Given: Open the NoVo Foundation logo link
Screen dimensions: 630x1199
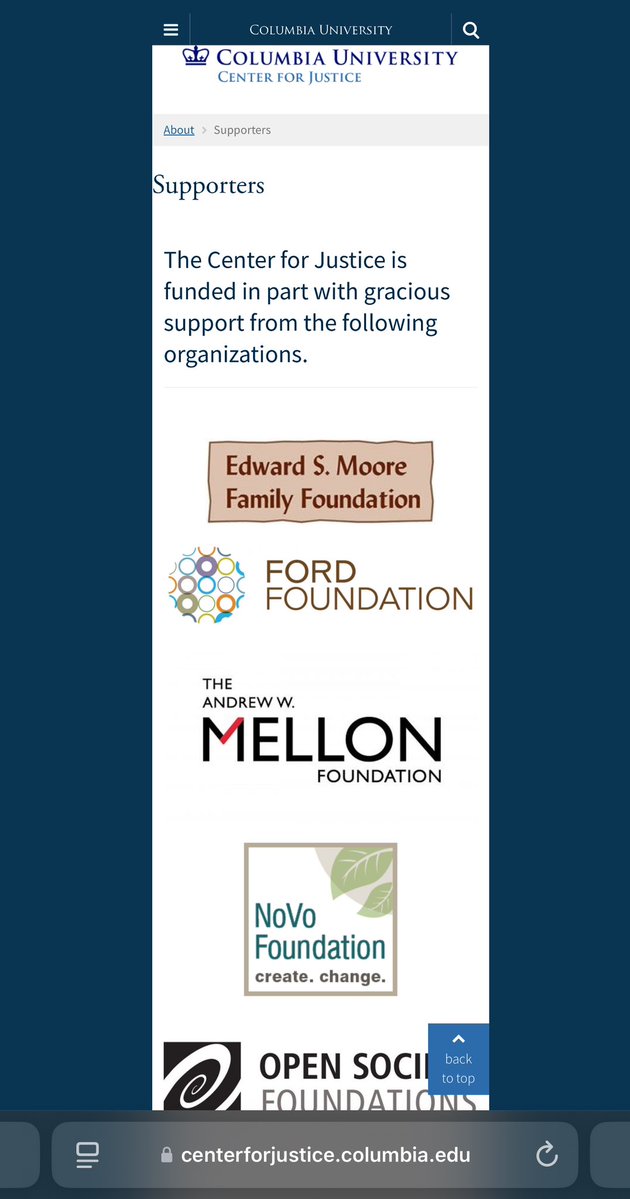Looking at the screenshot, I should click(x=320, y=919).
